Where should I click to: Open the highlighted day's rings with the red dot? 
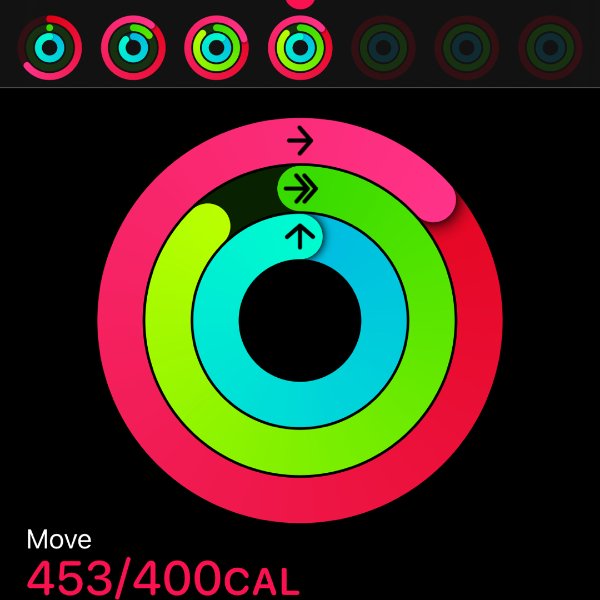[300, 46]
